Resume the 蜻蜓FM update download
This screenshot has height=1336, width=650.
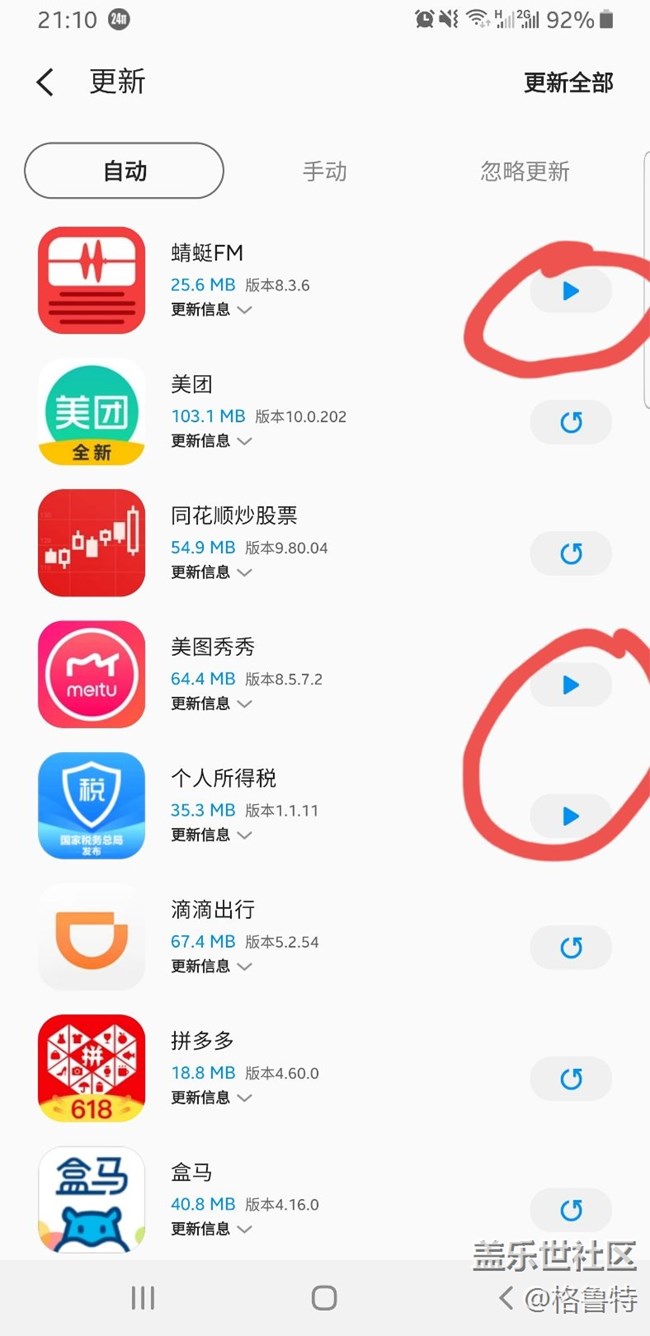pos(570,291)
